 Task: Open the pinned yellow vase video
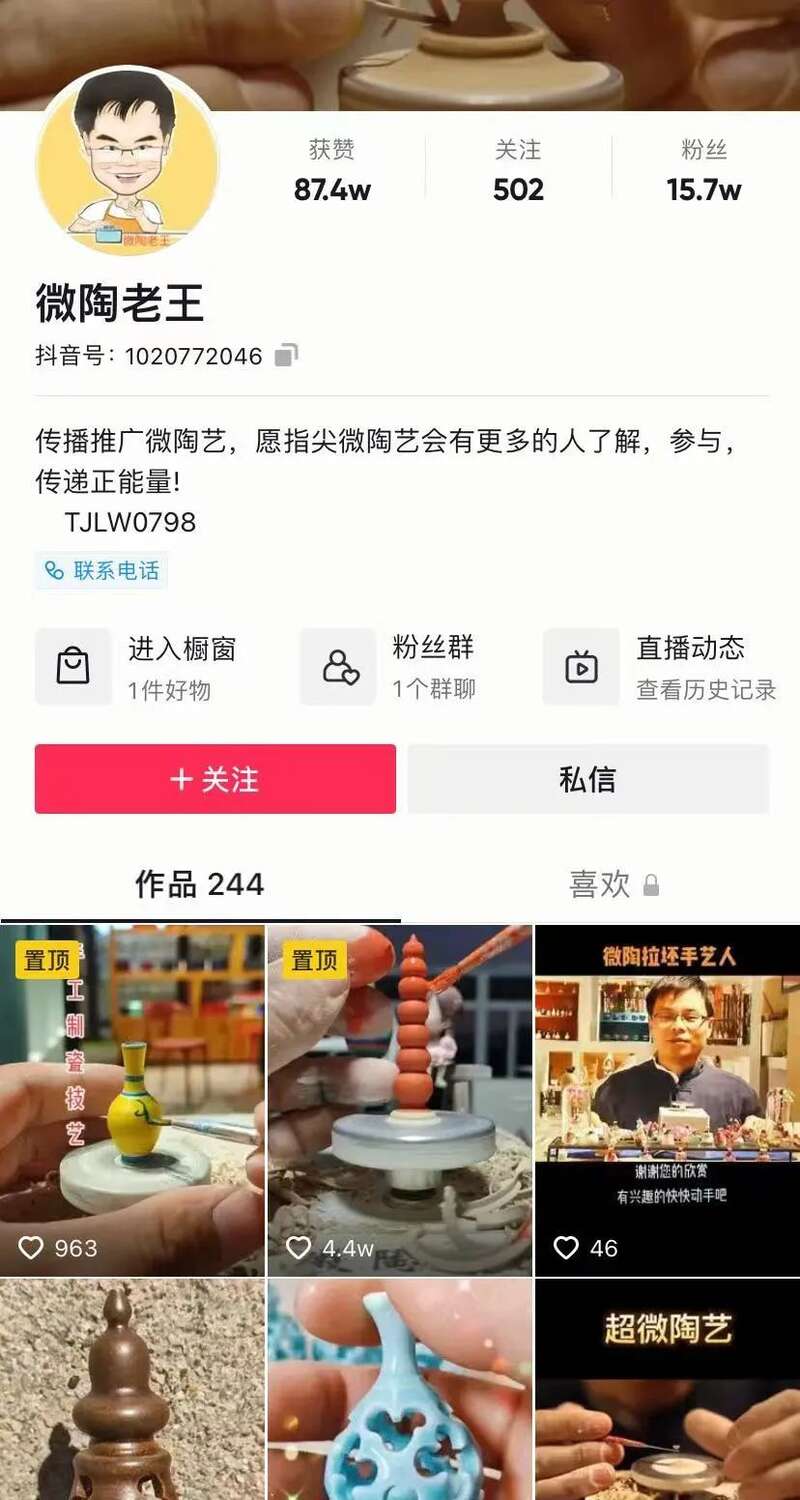pyautogui.click(x=132, y=1100)
